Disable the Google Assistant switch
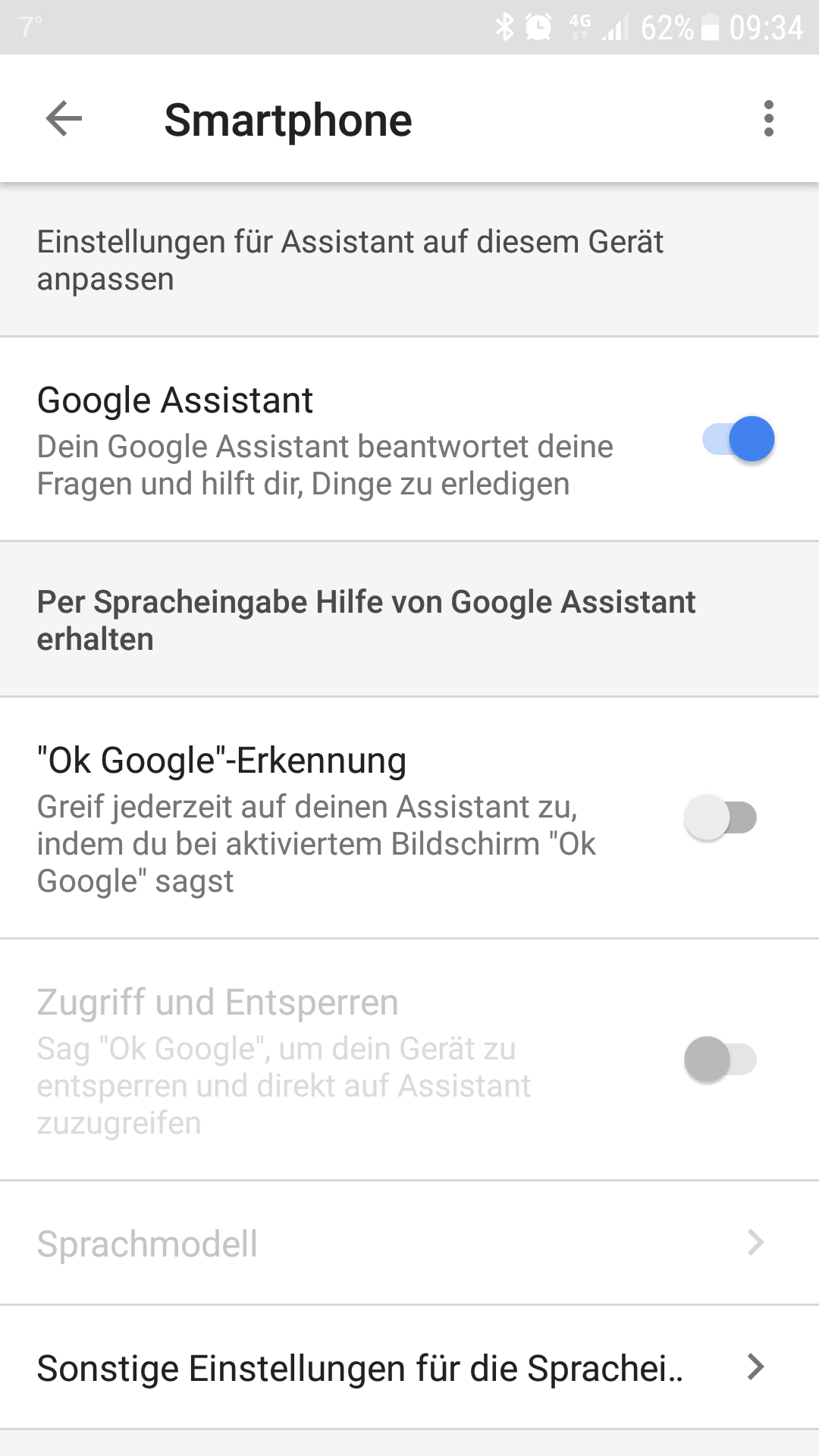The height and width of the screenshot is (1456, 819). [x=738, y=439]
